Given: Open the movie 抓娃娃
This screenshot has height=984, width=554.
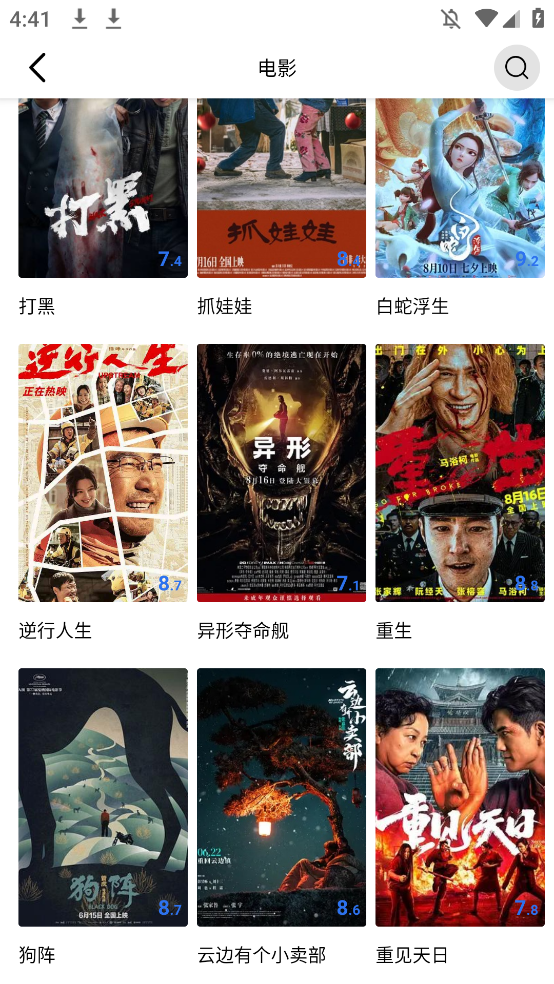Looking at the screenshot, I should [x=281, y=188].
